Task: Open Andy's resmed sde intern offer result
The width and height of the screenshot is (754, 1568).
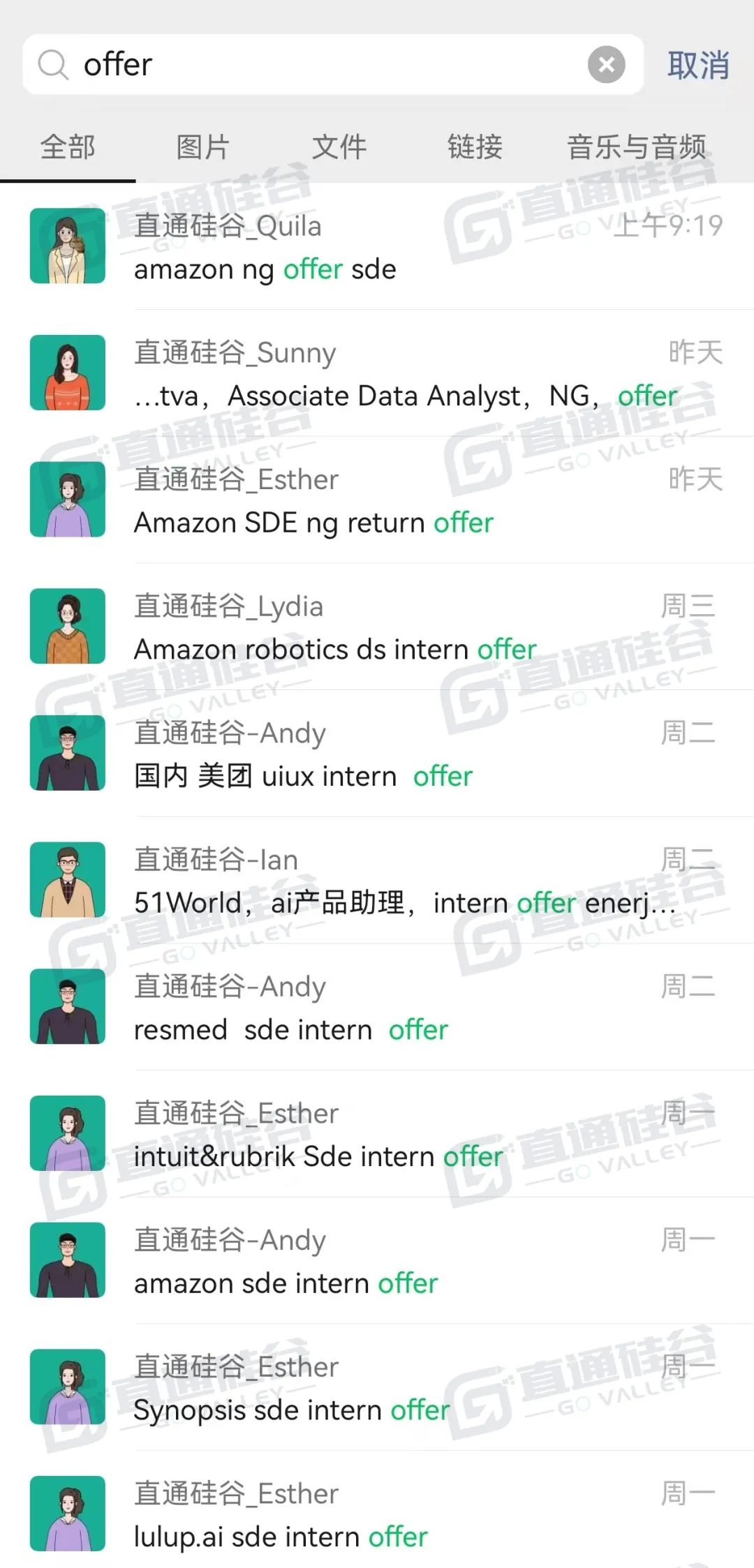Action: (377, 1007)
